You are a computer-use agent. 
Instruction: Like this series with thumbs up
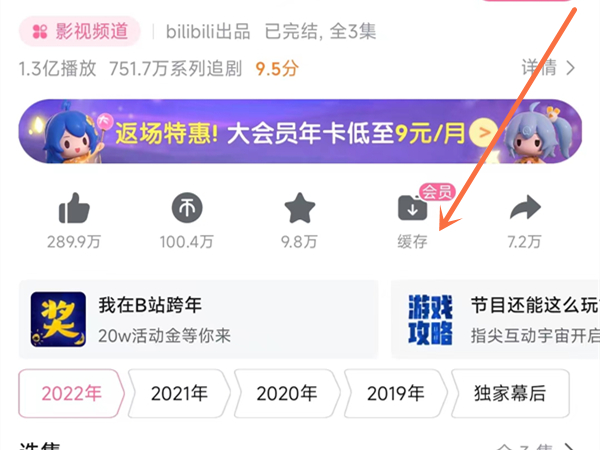pyautogui.click(x=73, y=209)
